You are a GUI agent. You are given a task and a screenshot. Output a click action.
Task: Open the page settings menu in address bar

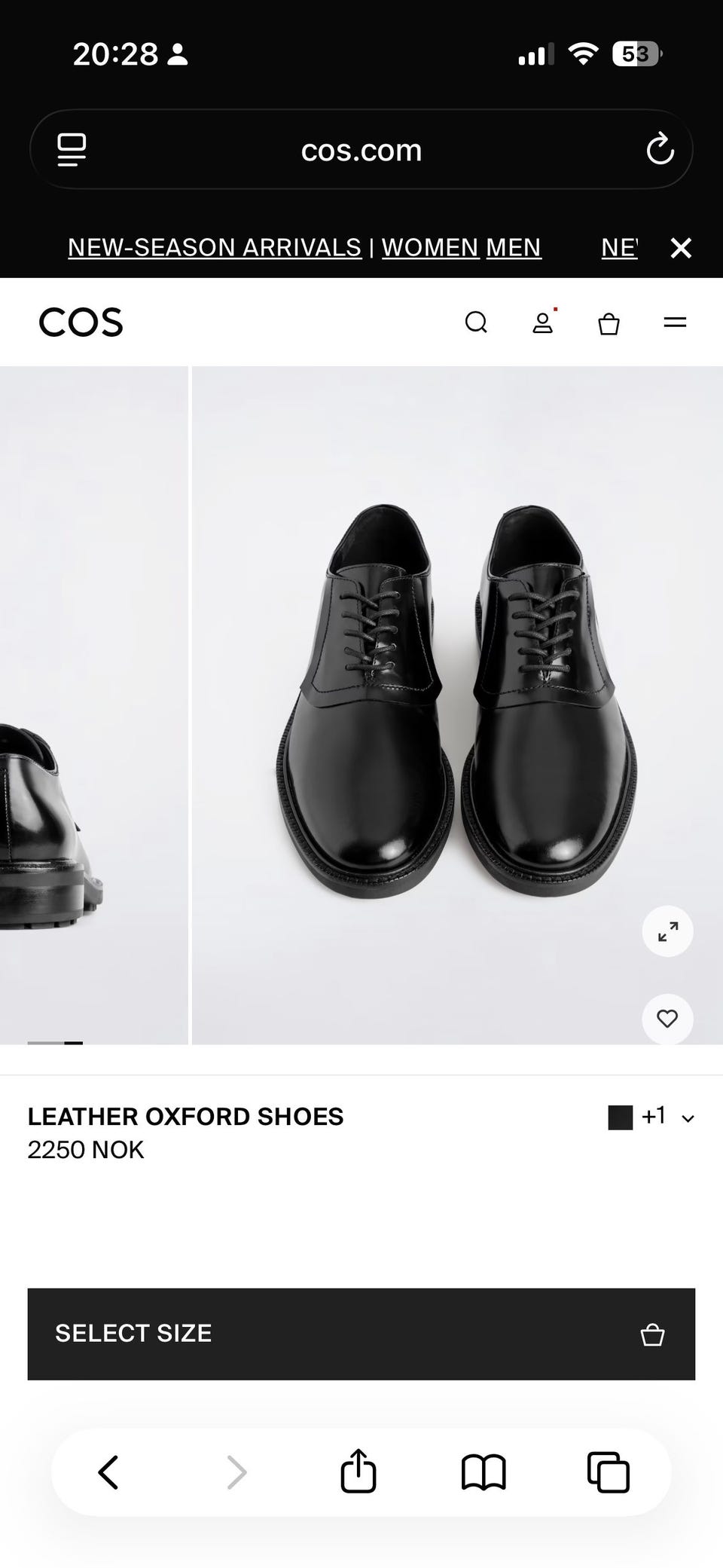coord(72,150)
